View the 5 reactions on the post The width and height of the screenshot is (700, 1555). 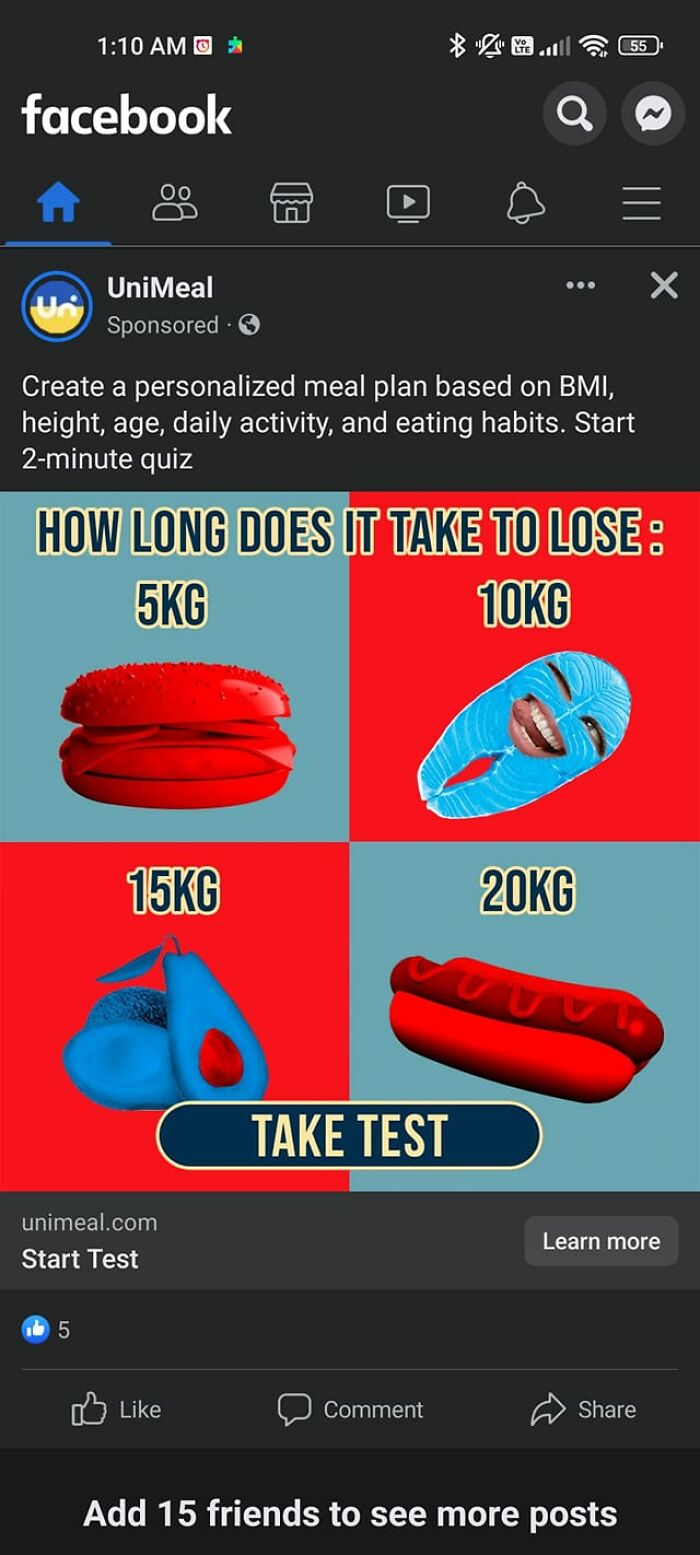46,1329
